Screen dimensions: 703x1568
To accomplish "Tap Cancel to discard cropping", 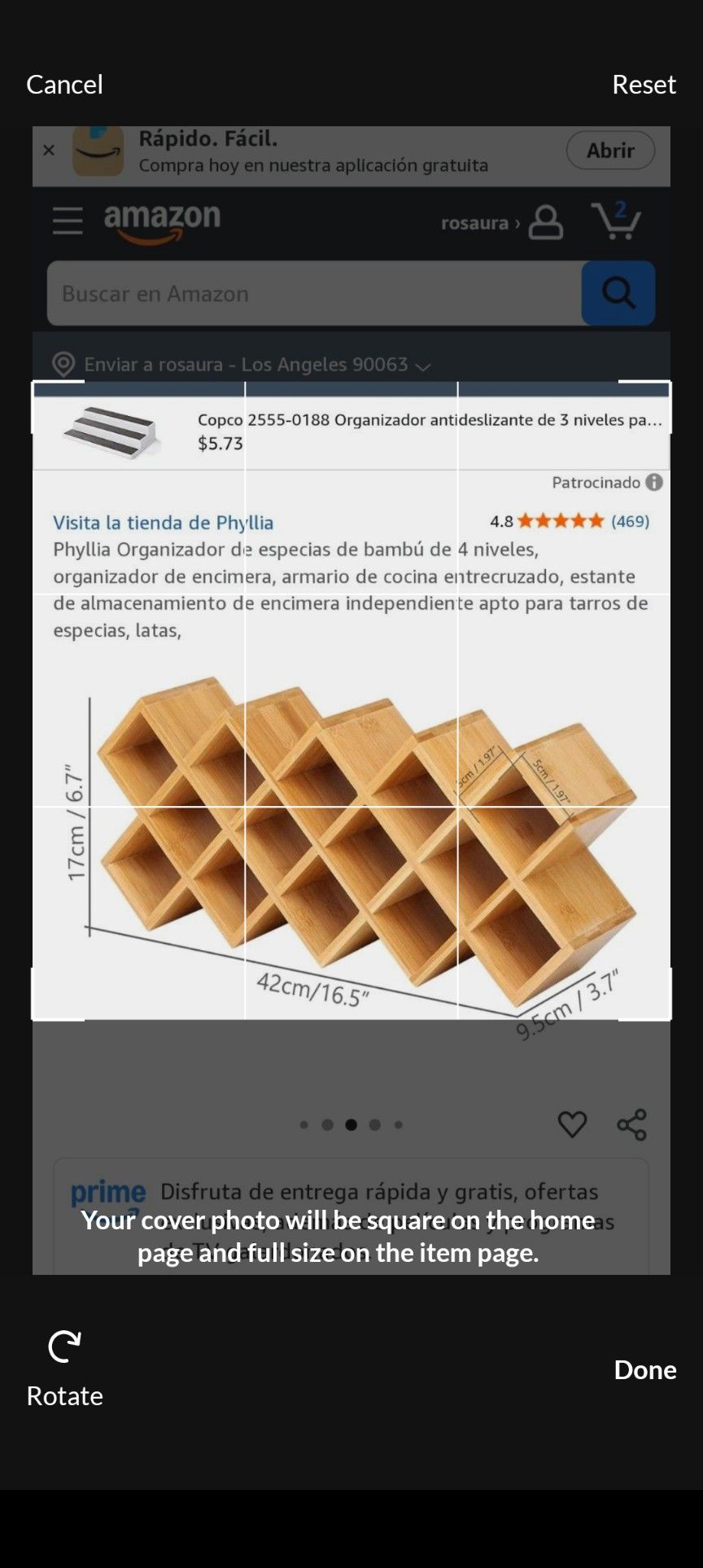I will click(x=63, y=84).
